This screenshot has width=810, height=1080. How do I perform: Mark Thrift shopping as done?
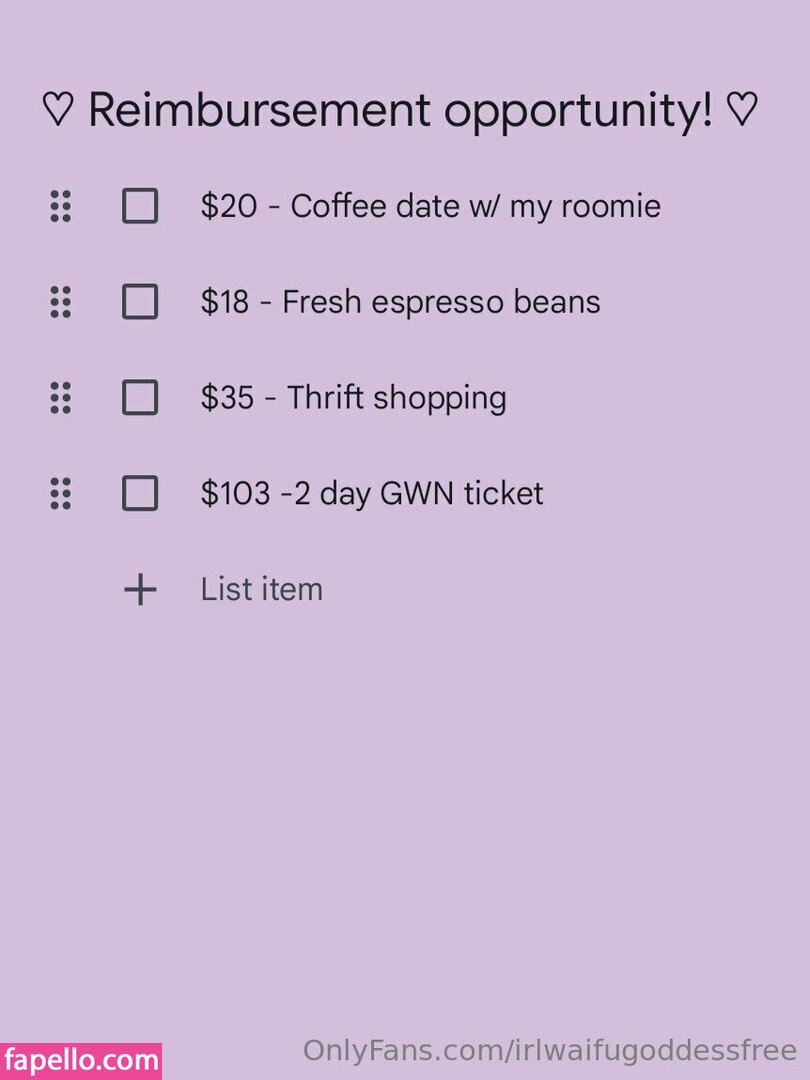pyautogui.click(x=140, y=398)
